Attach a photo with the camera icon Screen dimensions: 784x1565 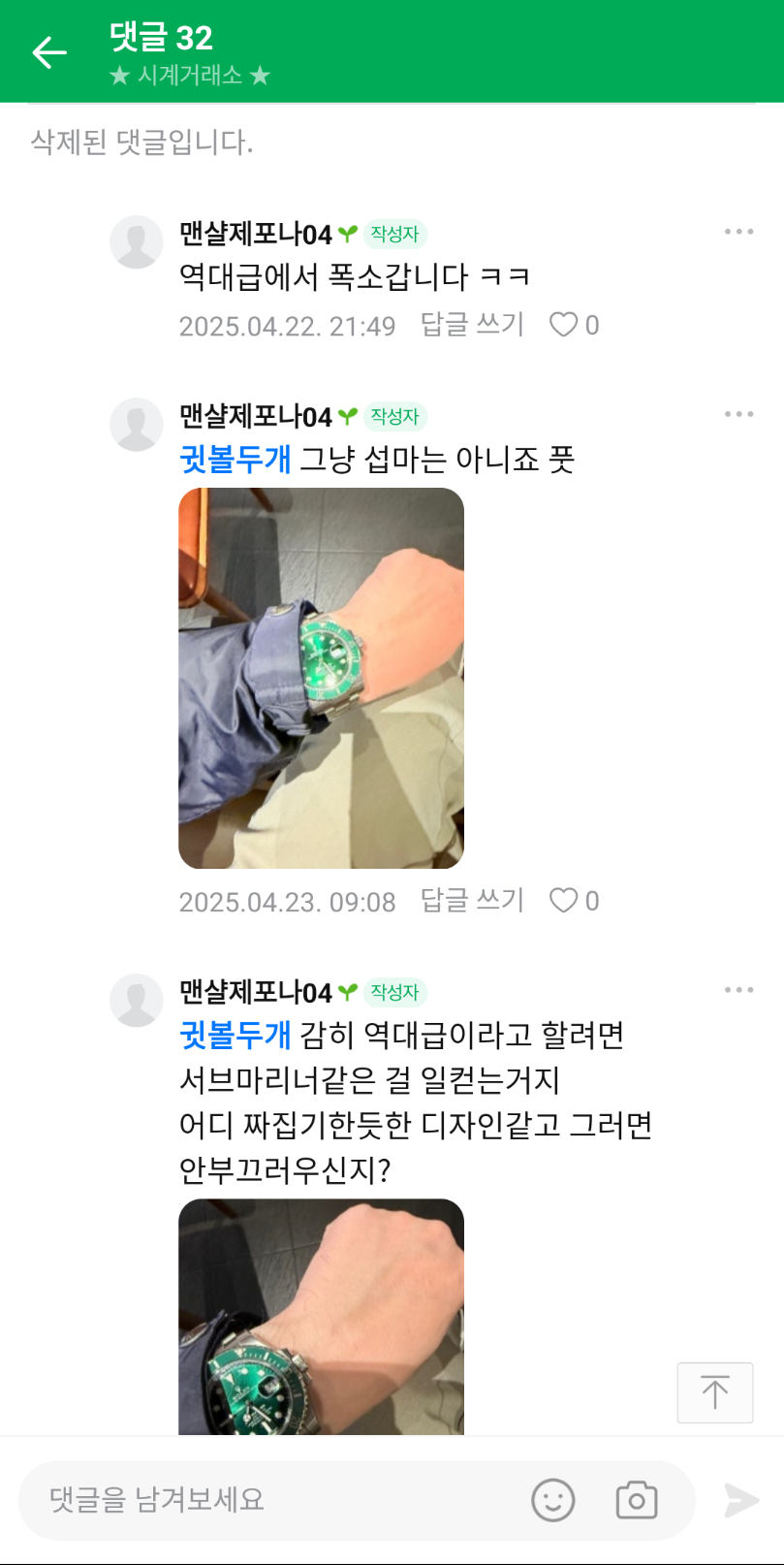tap(637, 1500)
